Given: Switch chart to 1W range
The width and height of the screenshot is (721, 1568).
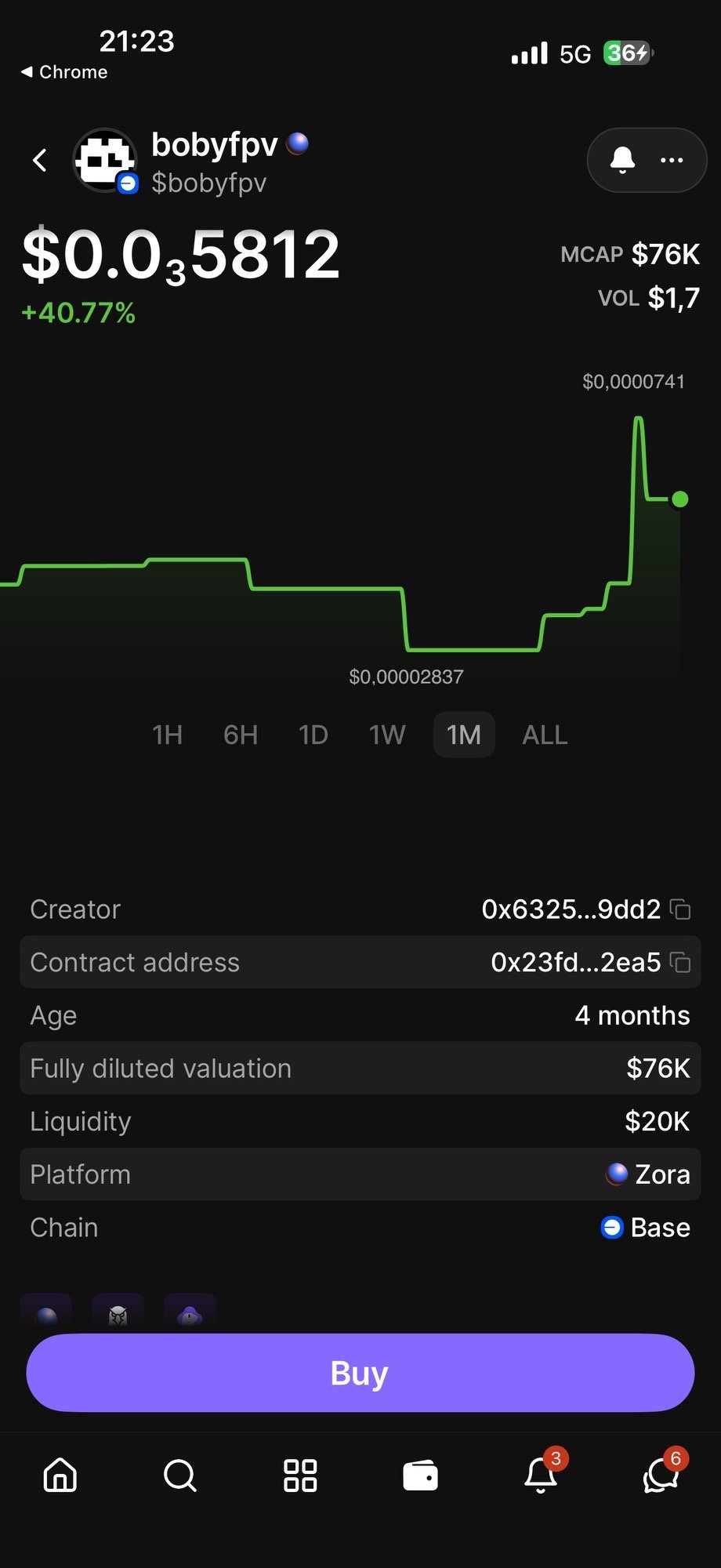Looking at the screenshot, I should (387, 735).
